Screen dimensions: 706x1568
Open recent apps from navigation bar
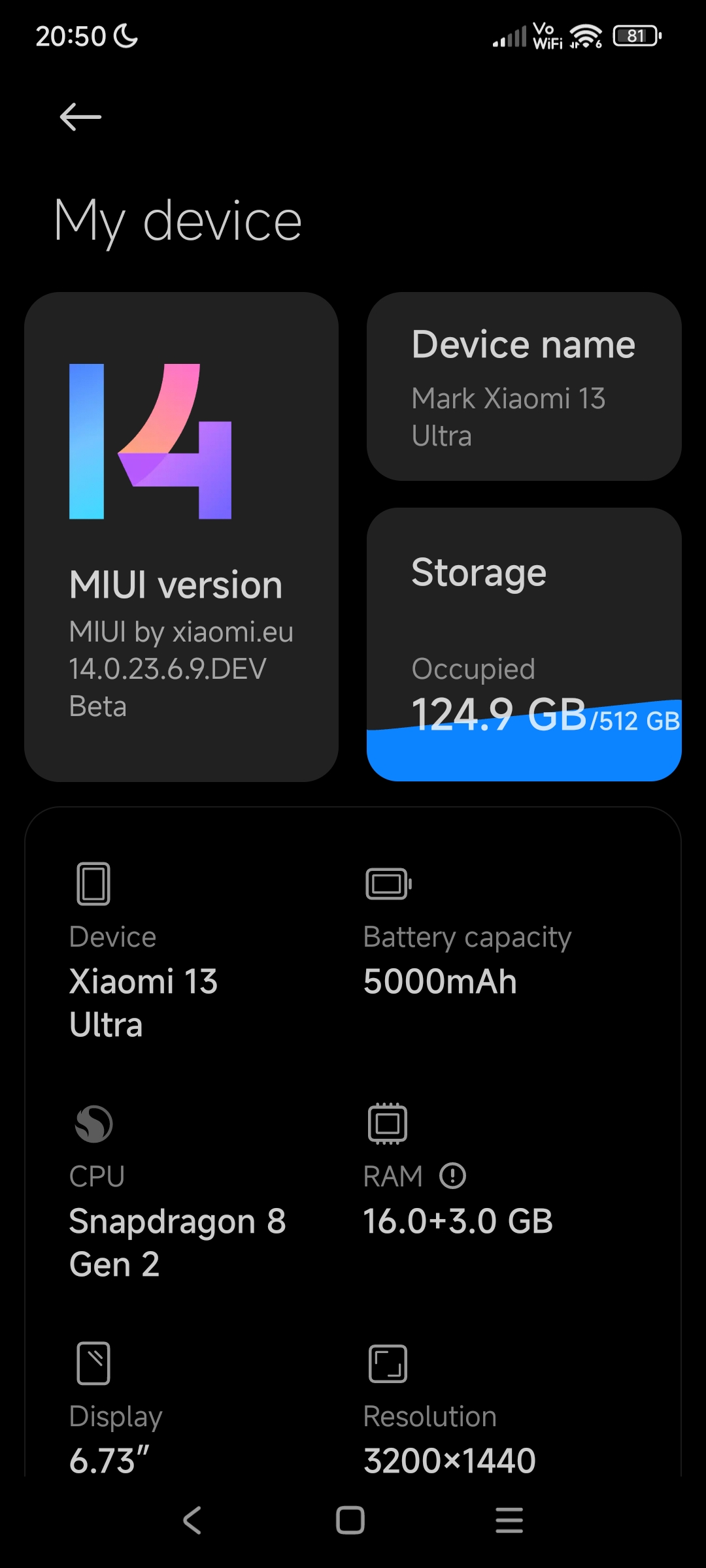pyautogui.click(x=509, y=1520)
